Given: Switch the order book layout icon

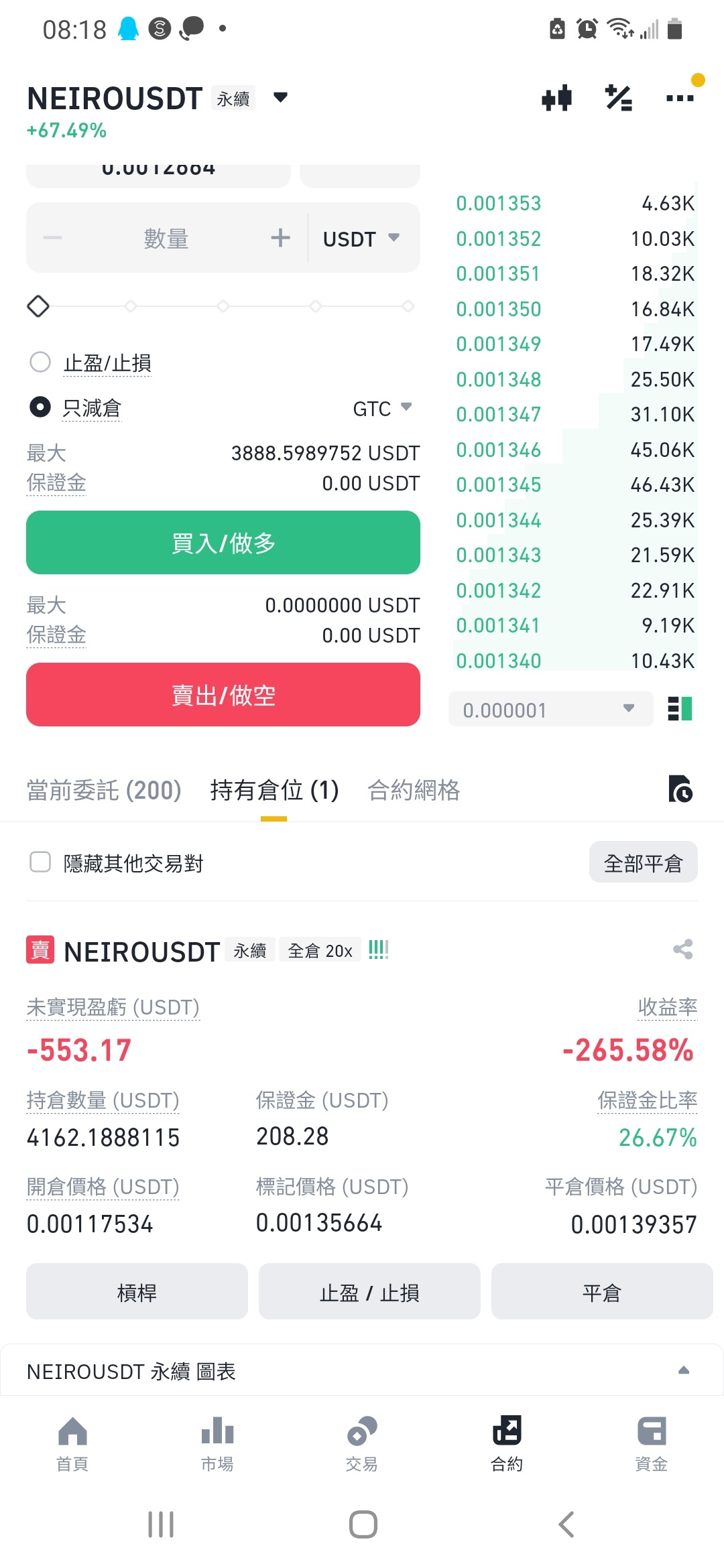Looking at the screenshot, I should click(680, 709).
